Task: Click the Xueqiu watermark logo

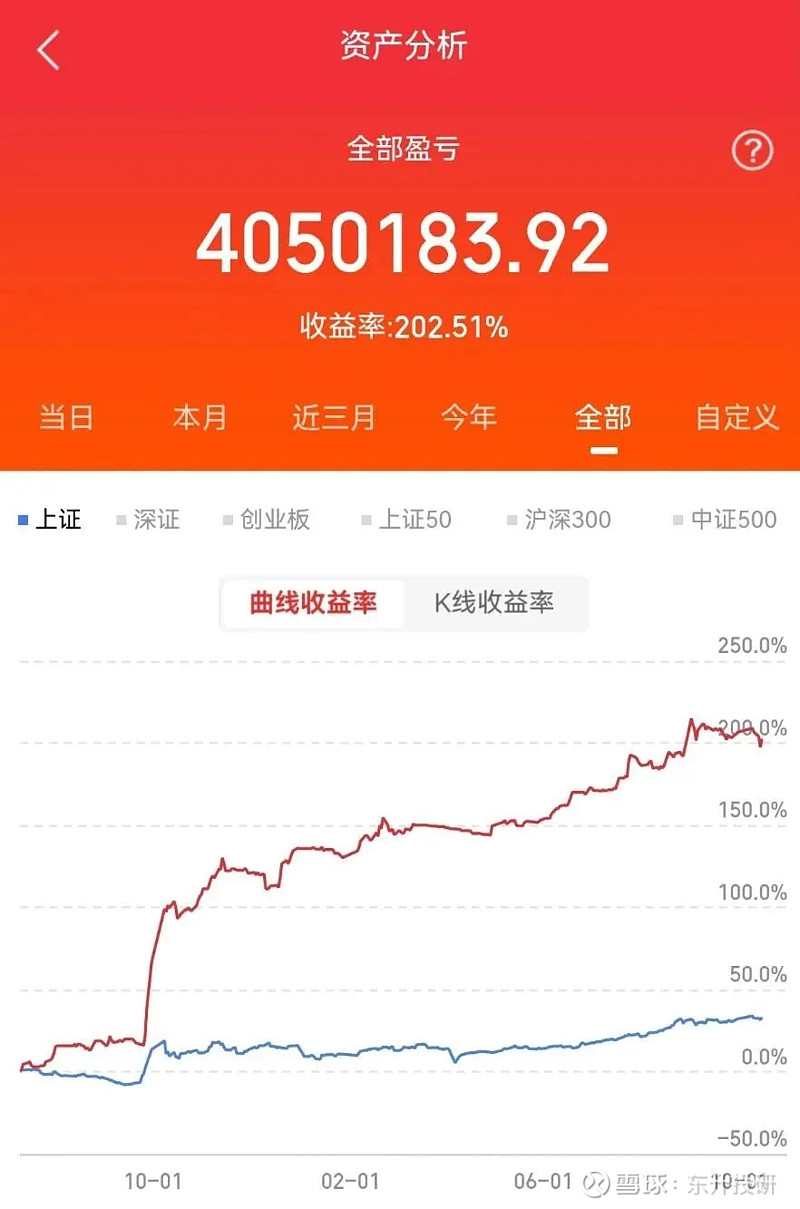Action: click(598, 1183)
